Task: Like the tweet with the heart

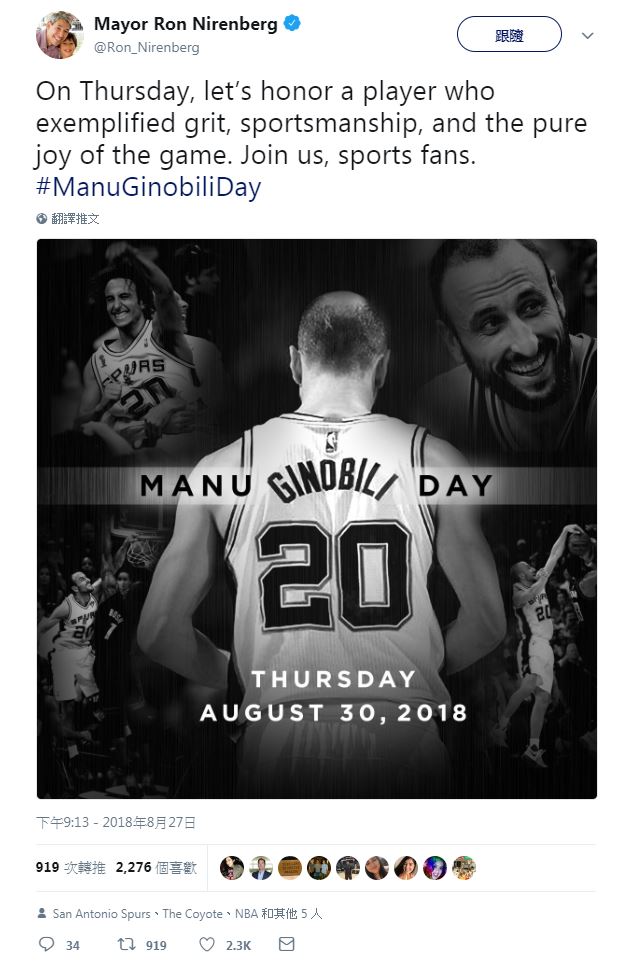Action: pyautogui.click(x=207, y=944)
